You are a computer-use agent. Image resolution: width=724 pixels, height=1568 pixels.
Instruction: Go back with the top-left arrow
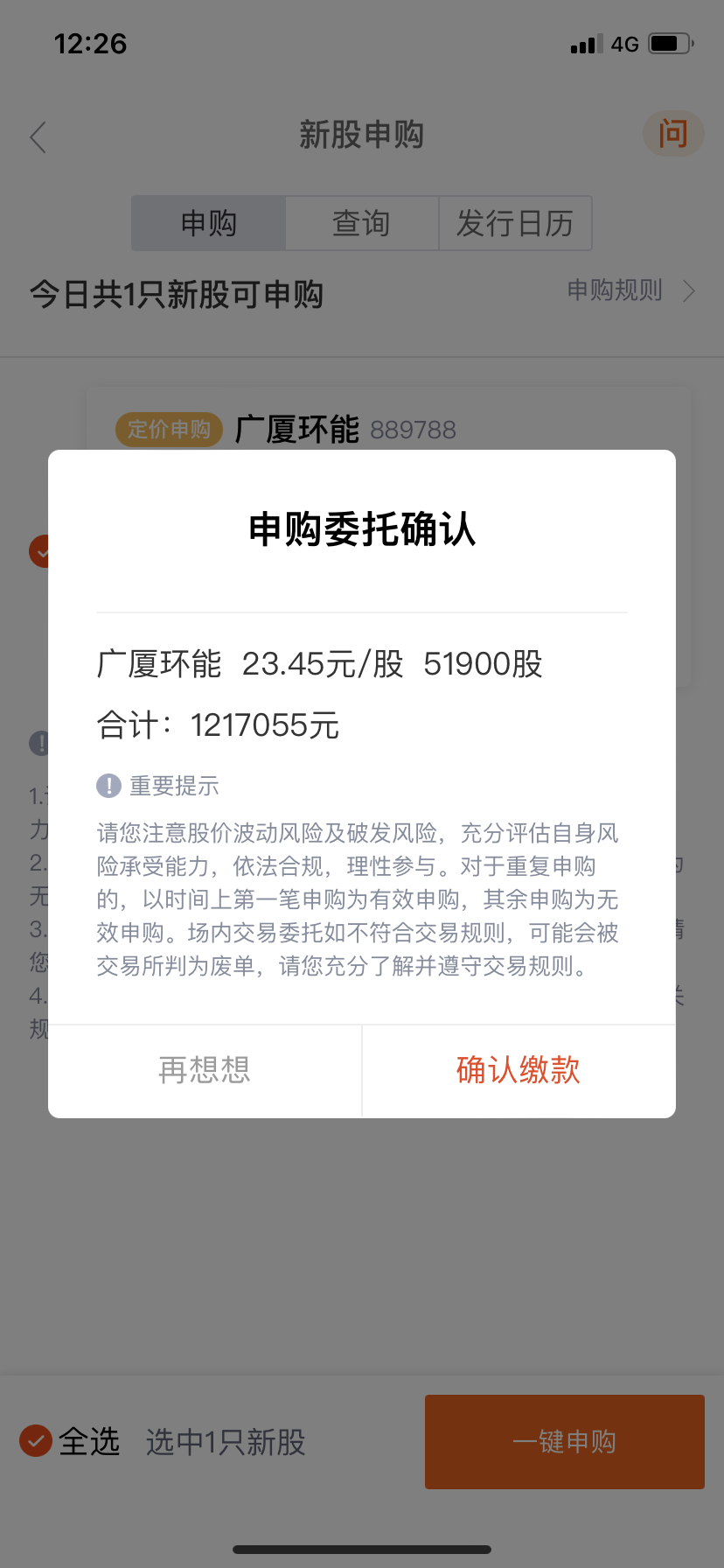pos(38,137)
